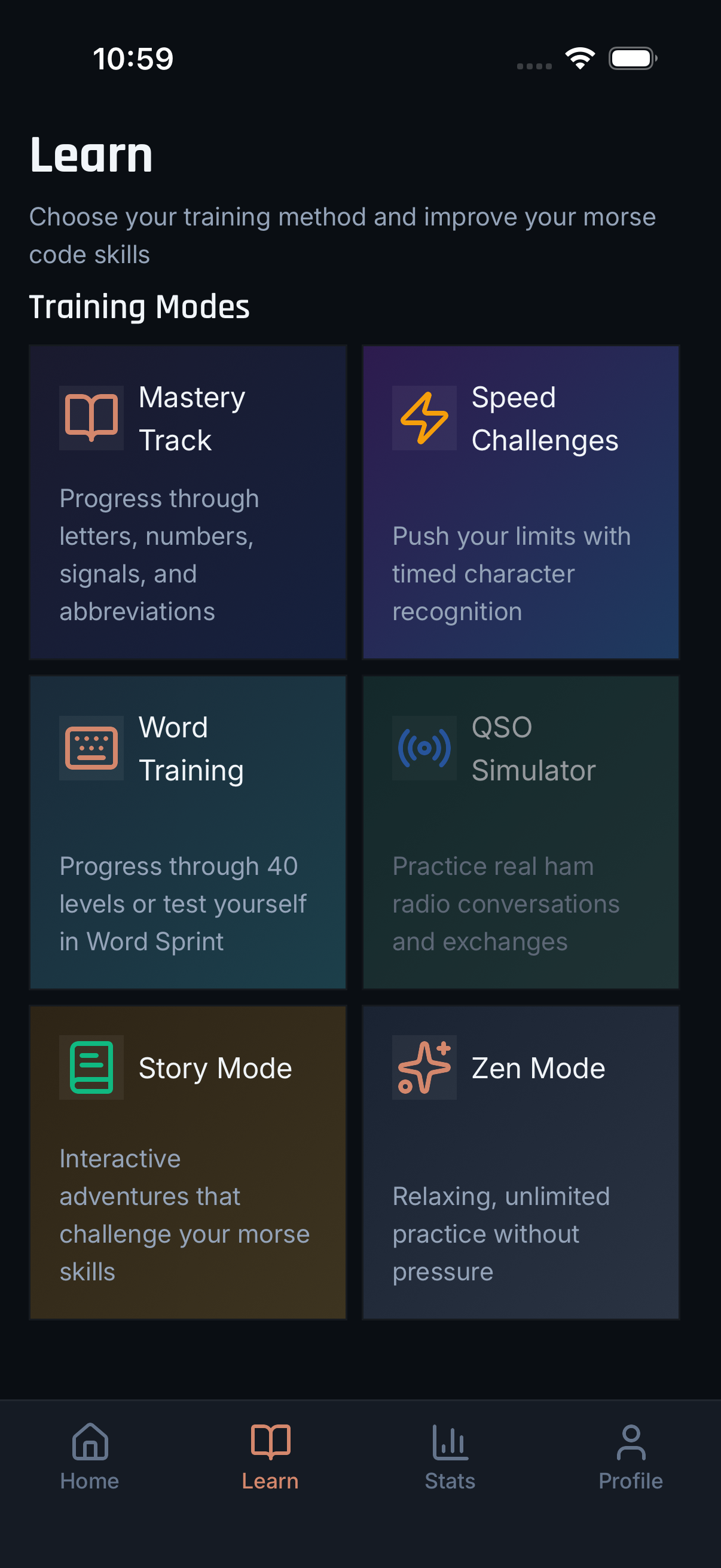Tap the Speed Challenges lightning bolt icon
Viewport: 721px width, 1568px height.
[424, 417]
